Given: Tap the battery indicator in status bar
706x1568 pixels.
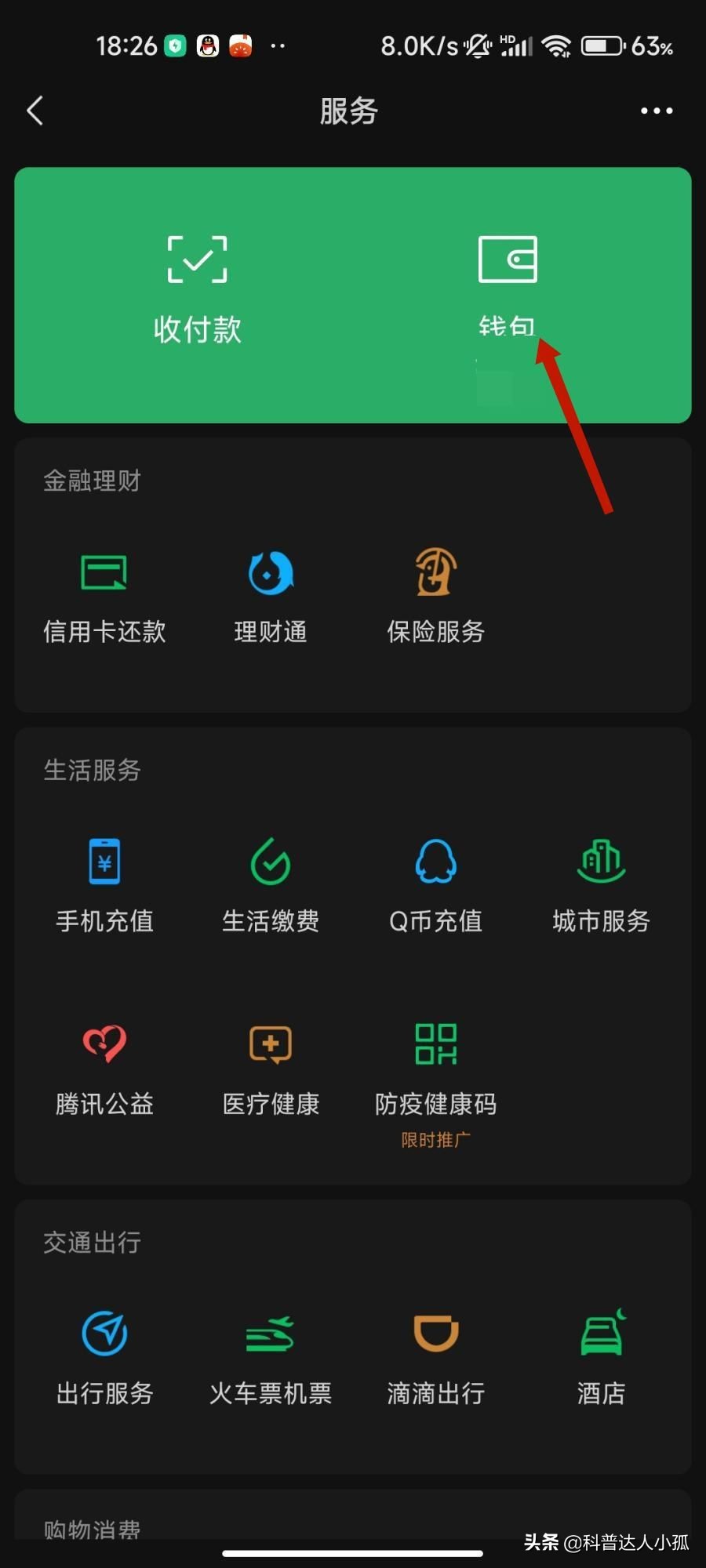Looking at the screenshot, I should tap(602, 45).
